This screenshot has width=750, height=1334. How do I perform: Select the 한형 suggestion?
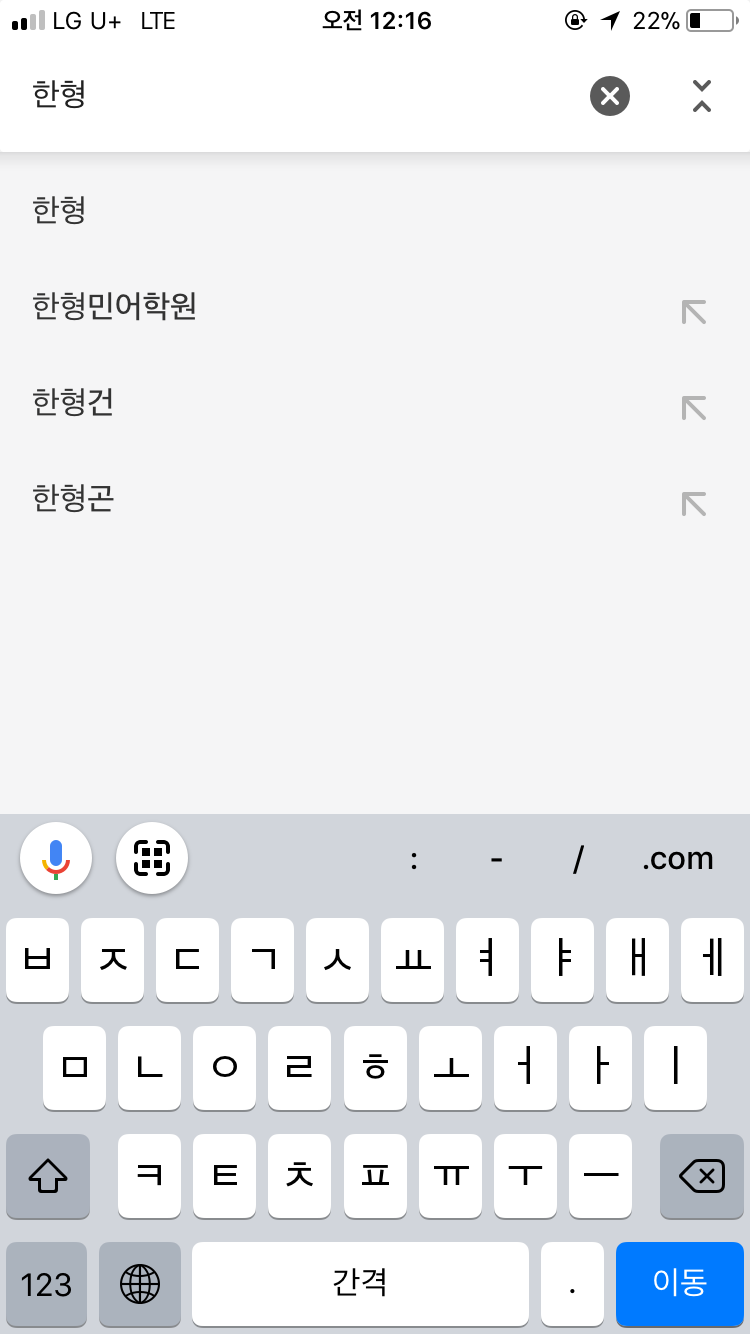[x=60, y=210]
